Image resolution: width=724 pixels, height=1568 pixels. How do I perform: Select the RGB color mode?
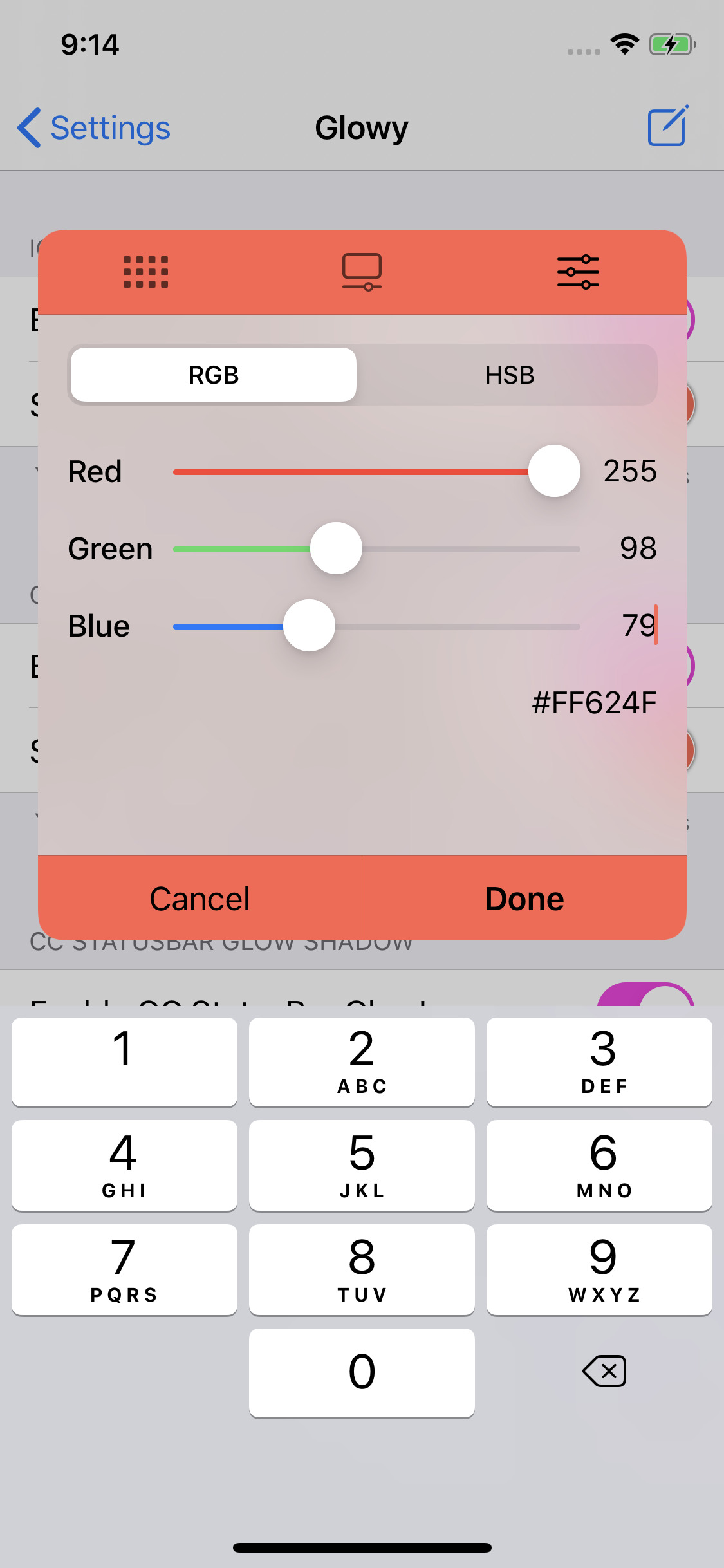214,375
